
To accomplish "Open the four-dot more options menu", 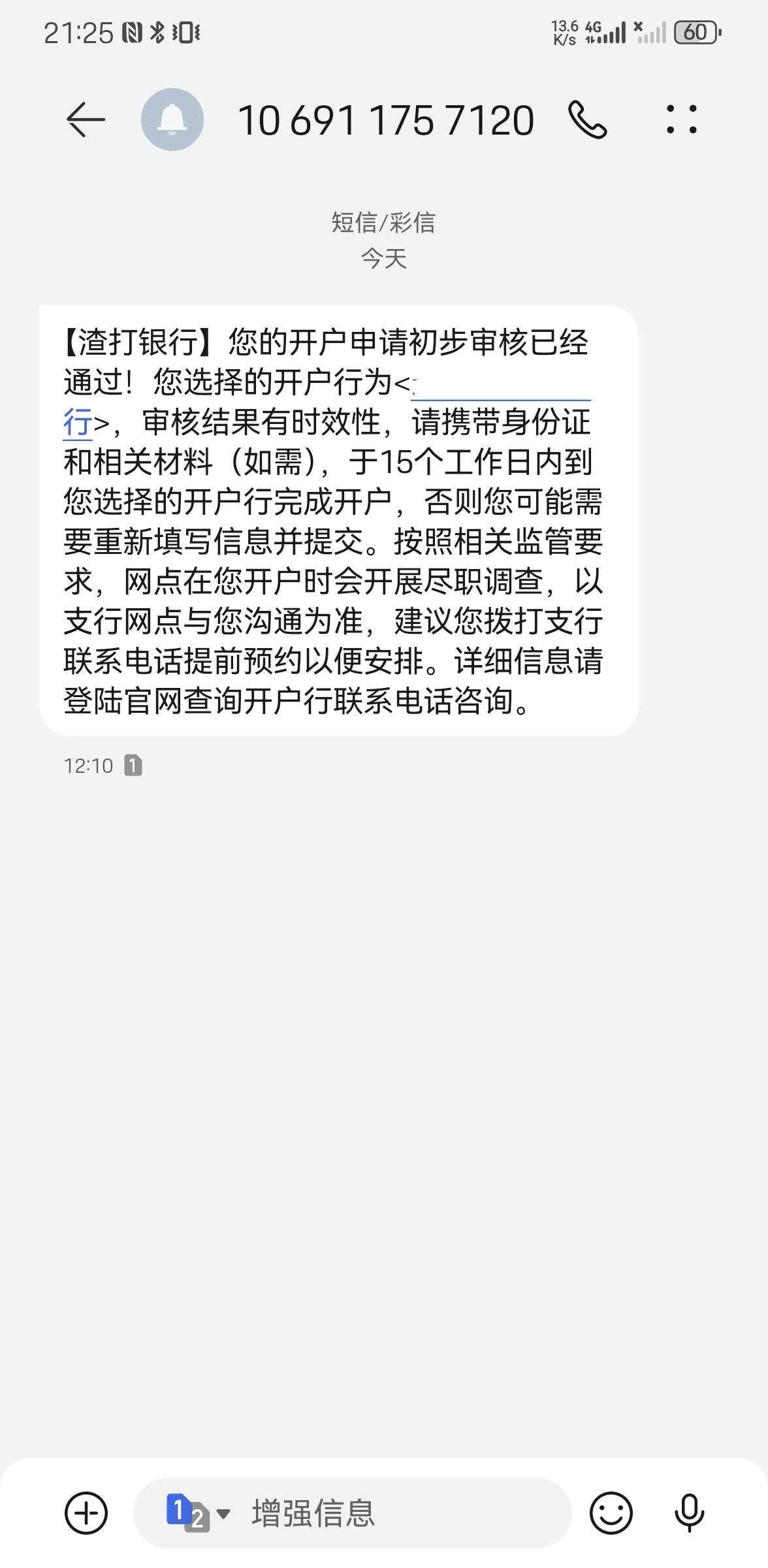I will point(682,120).
